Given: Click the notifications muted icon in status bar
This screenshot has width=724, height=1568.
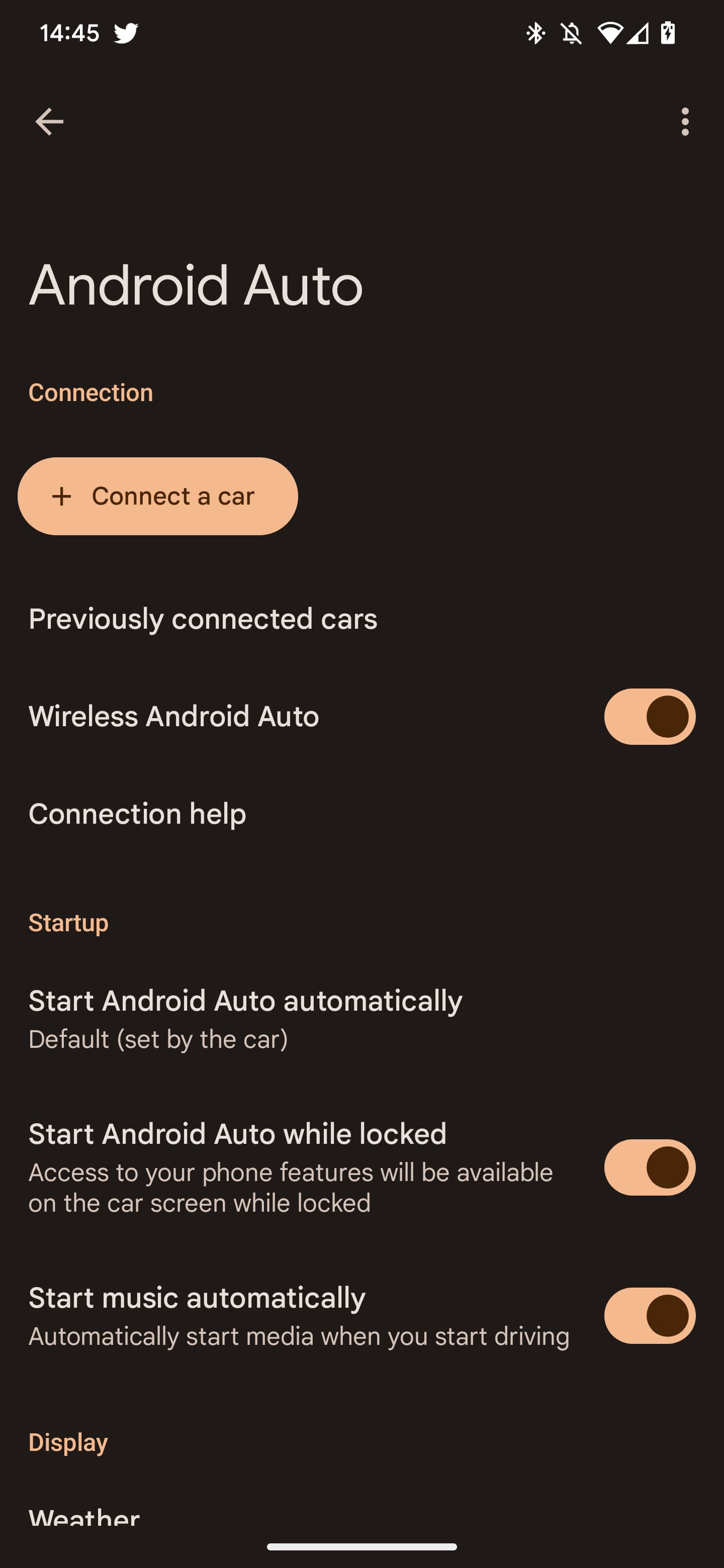Looking at the screenshot, I should [571, 34].
